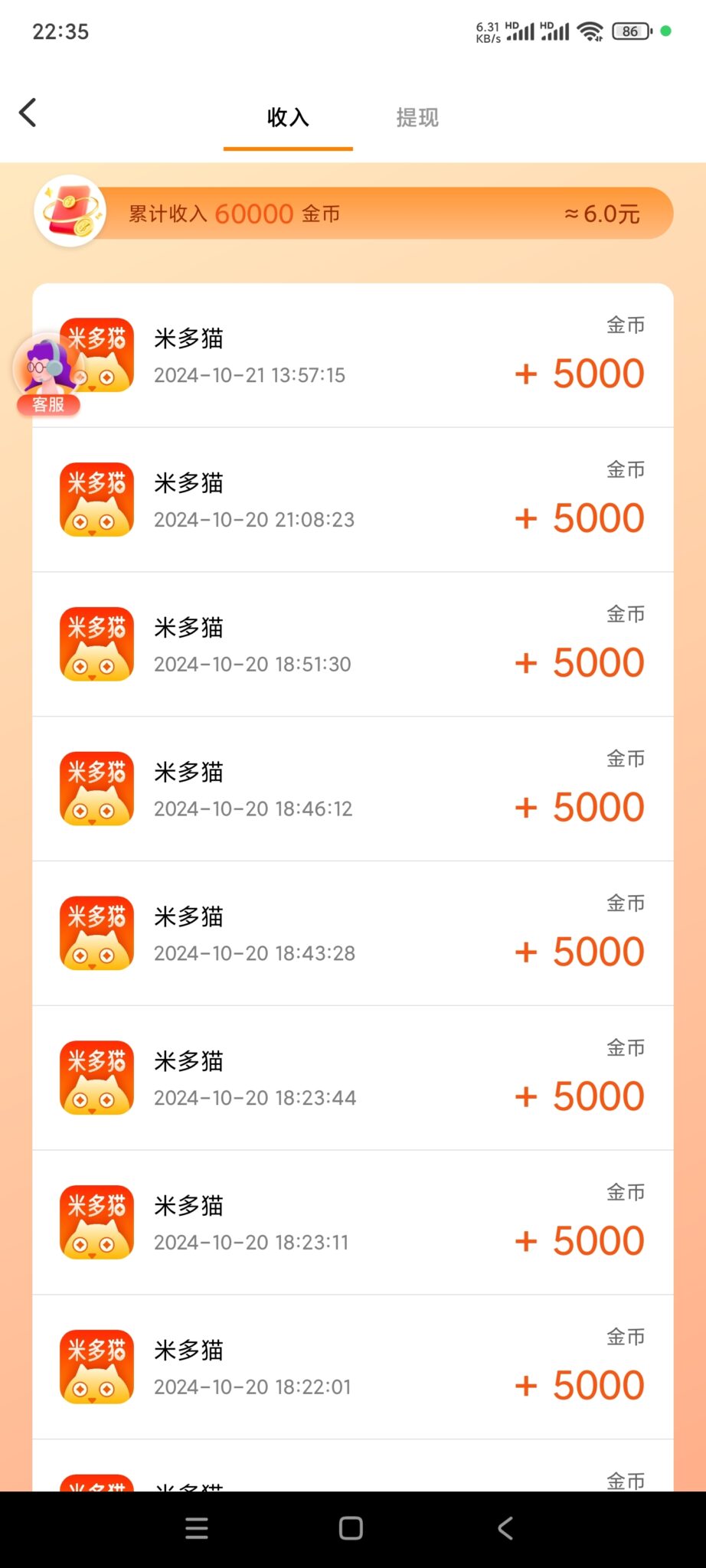706x1568 pixels.
Task: Tap the red envelope icon in the income banner
Action: [70, 211]
